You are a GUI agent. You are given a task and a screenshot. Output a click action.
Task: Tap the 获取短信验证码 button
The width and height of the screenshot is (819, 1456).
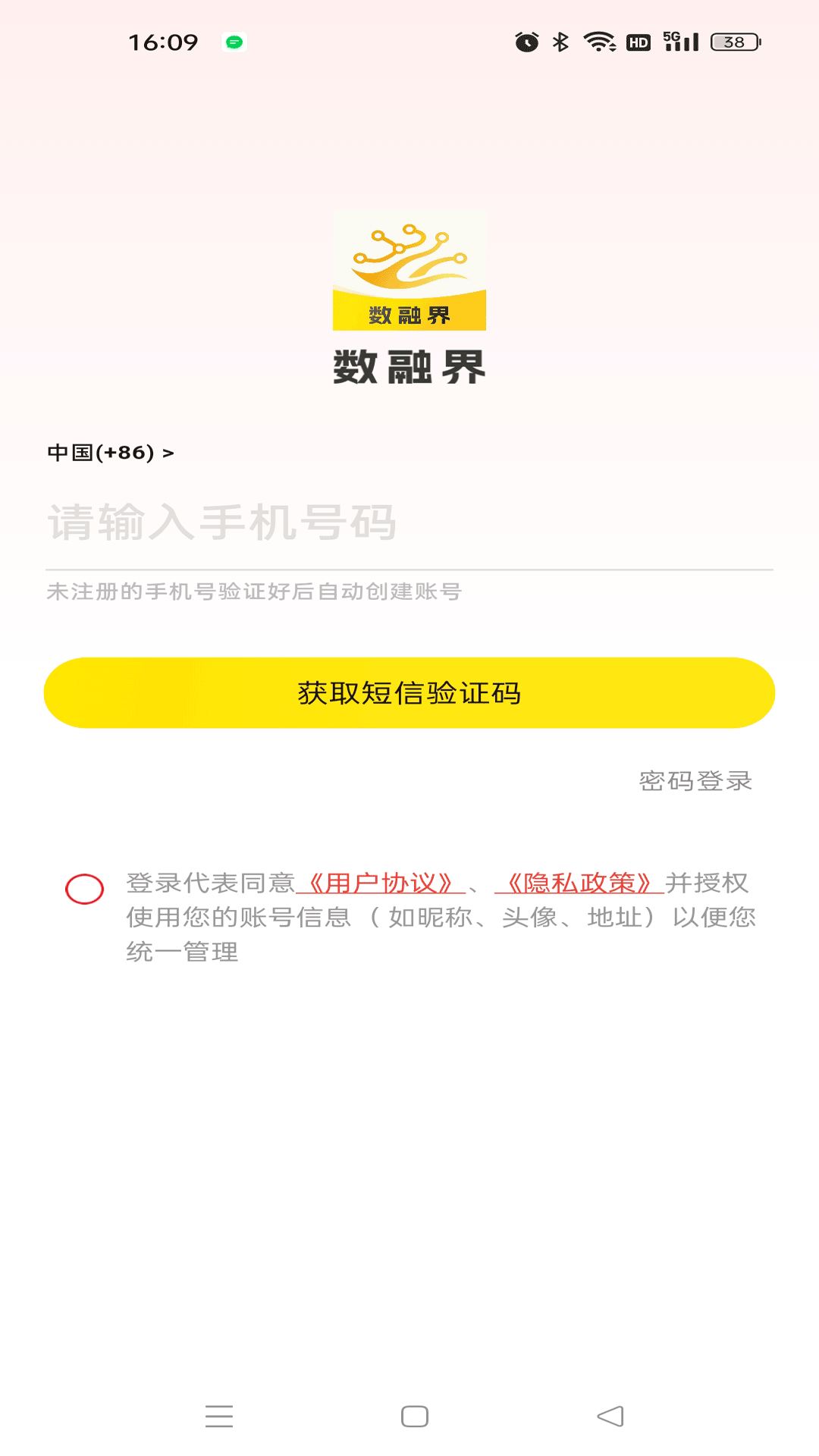pos(409,692)
